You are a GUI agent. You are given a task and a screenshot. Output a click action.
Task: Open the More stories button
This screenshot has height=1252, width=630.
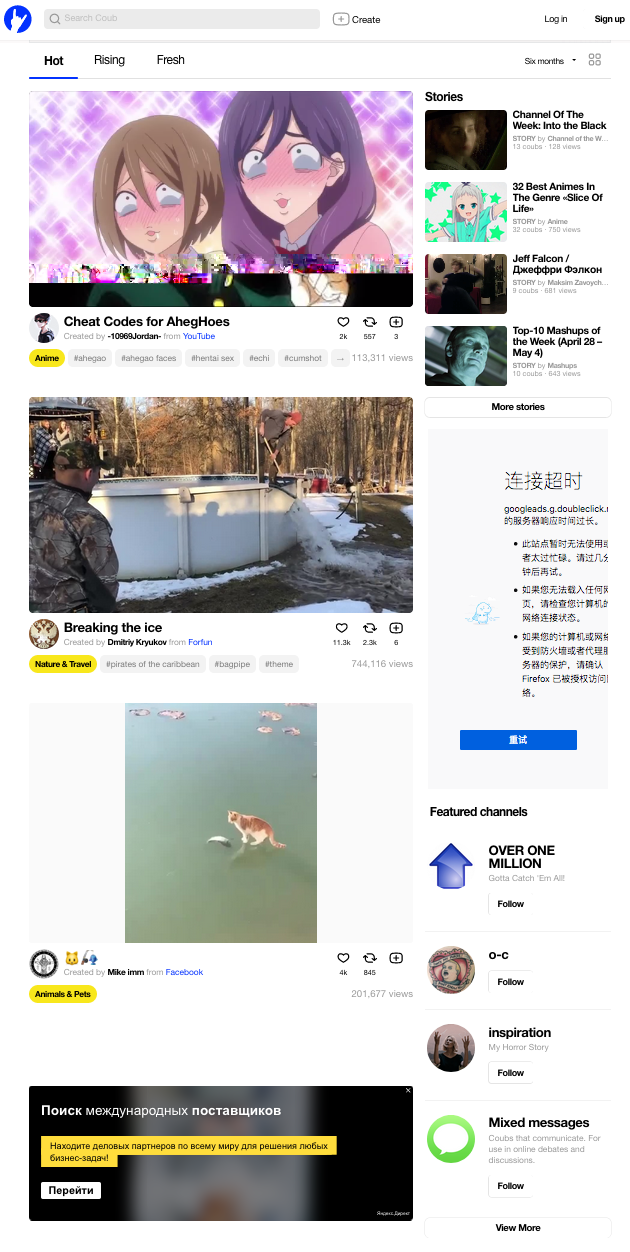point(517,407)
